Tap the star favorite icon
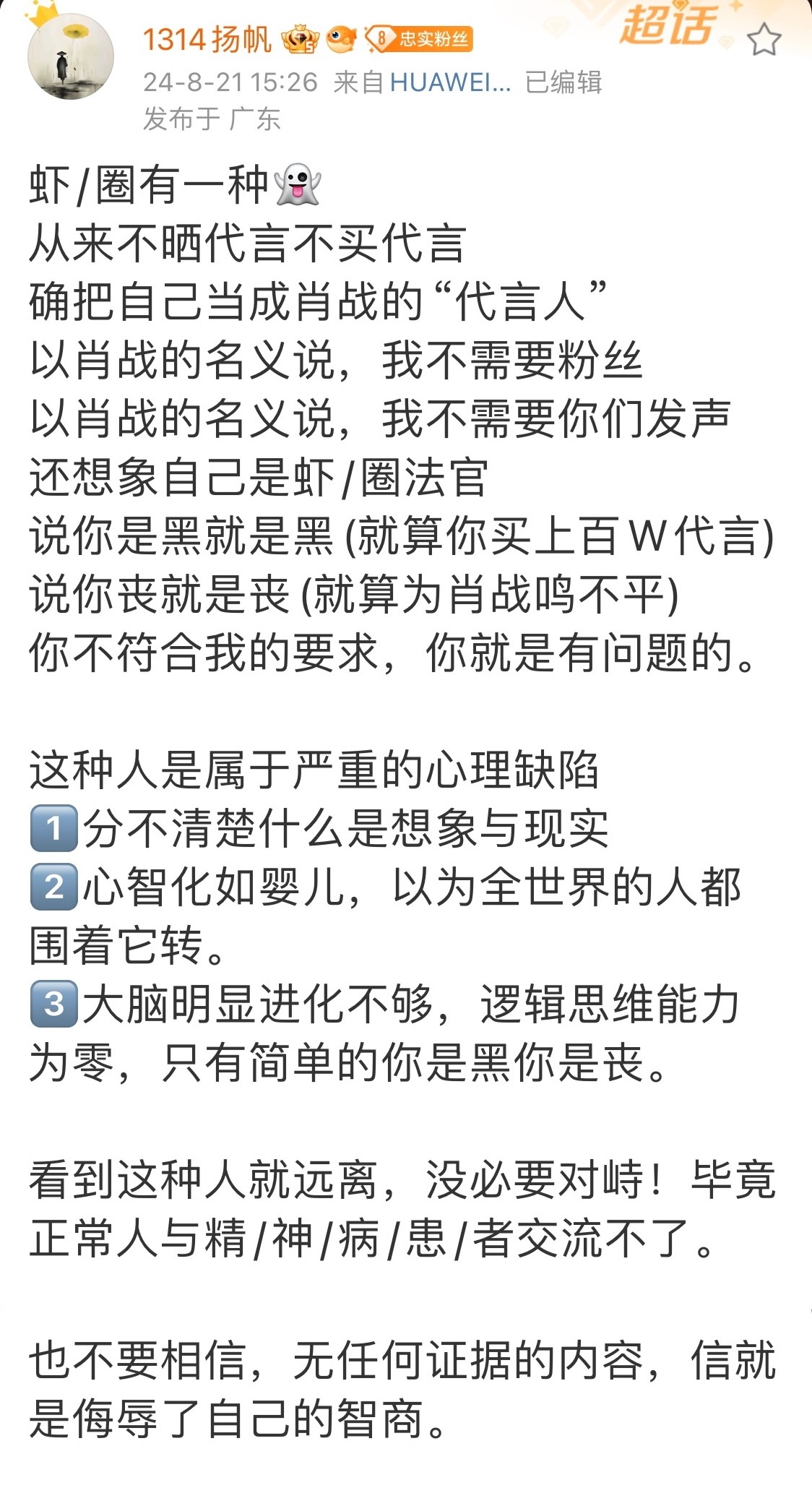Screen dimensions: 812x1493 coord(764,39)
